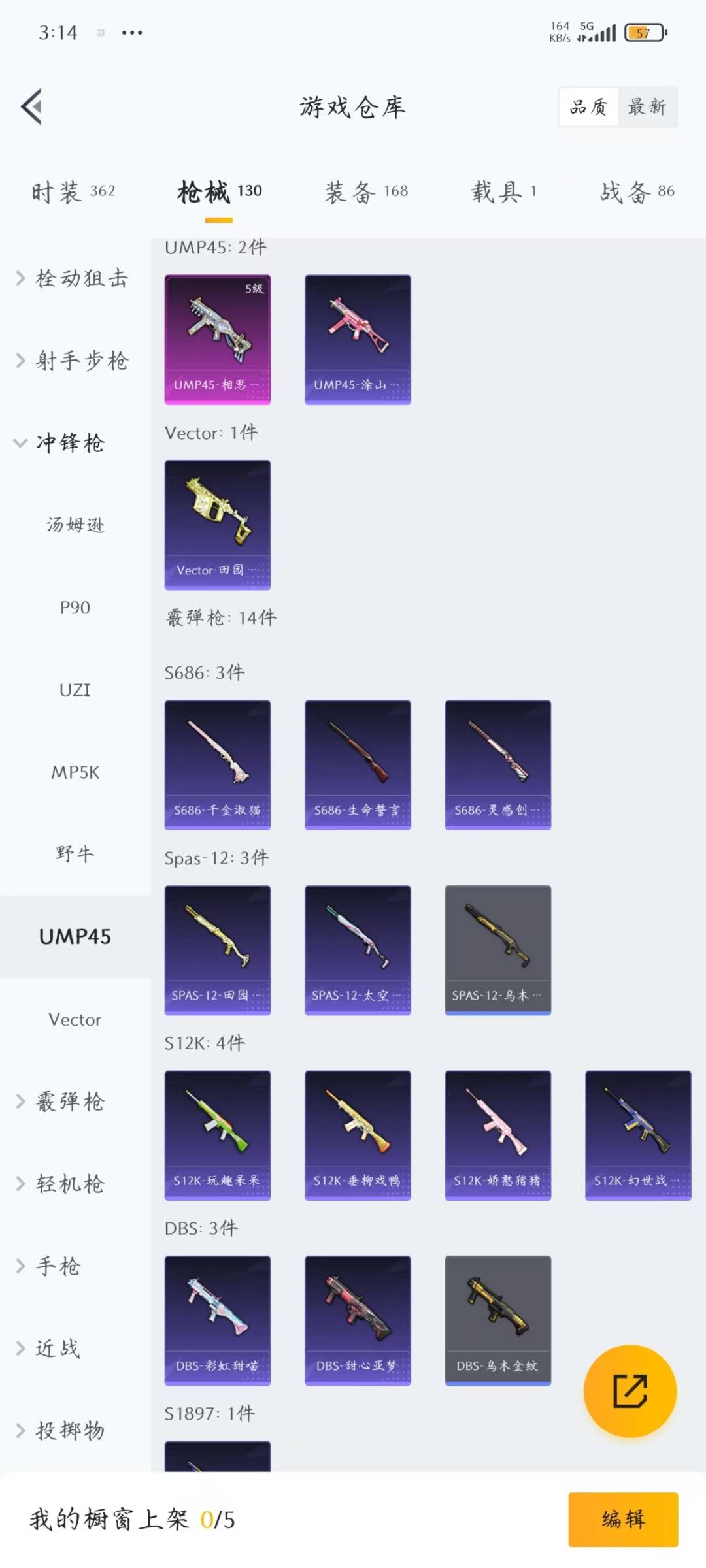Sort items by 品质
Screen dimensions: 706x1568
[x=588, y=106]
